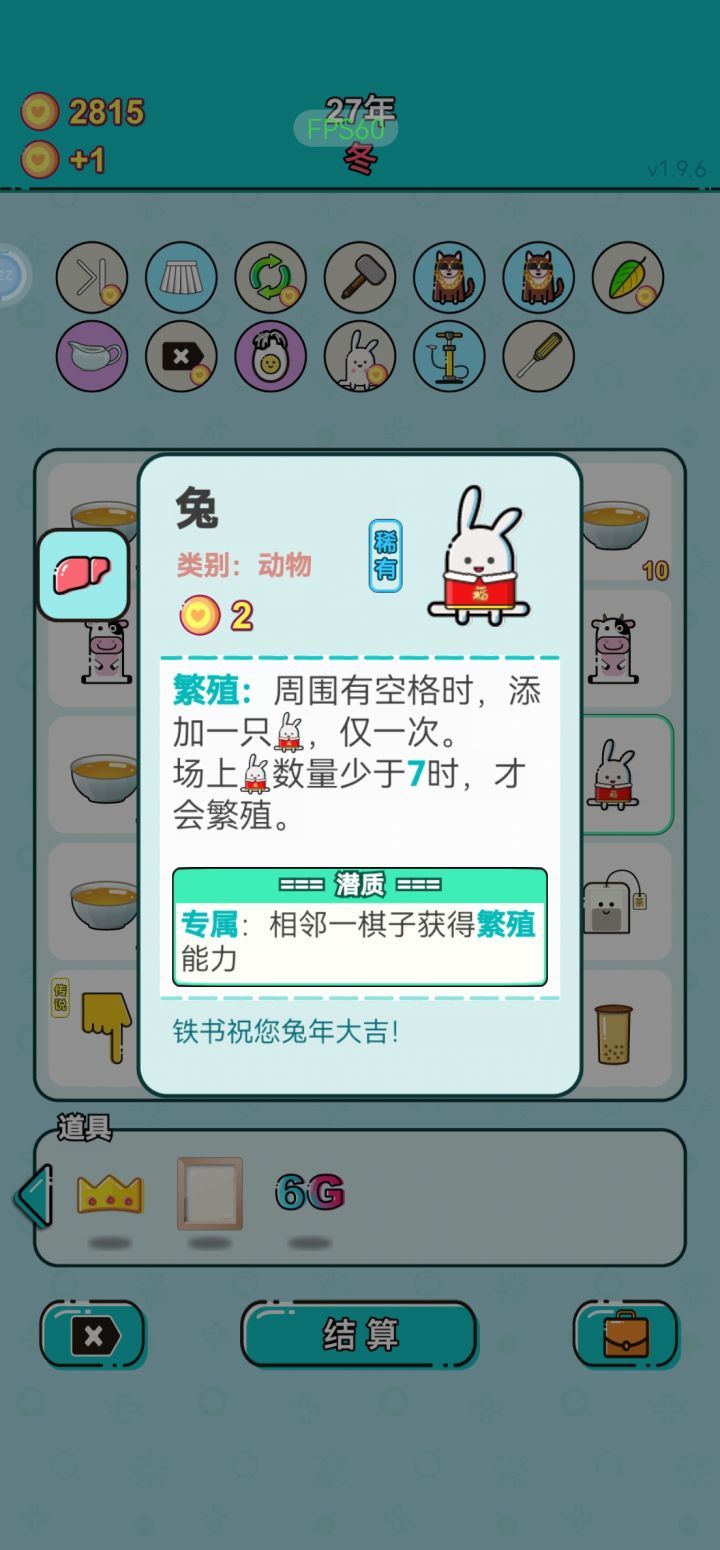The image size is (720, 1550).
Task: Select the crown item in the 道具 bar
Action: [x=108, y=1195]
